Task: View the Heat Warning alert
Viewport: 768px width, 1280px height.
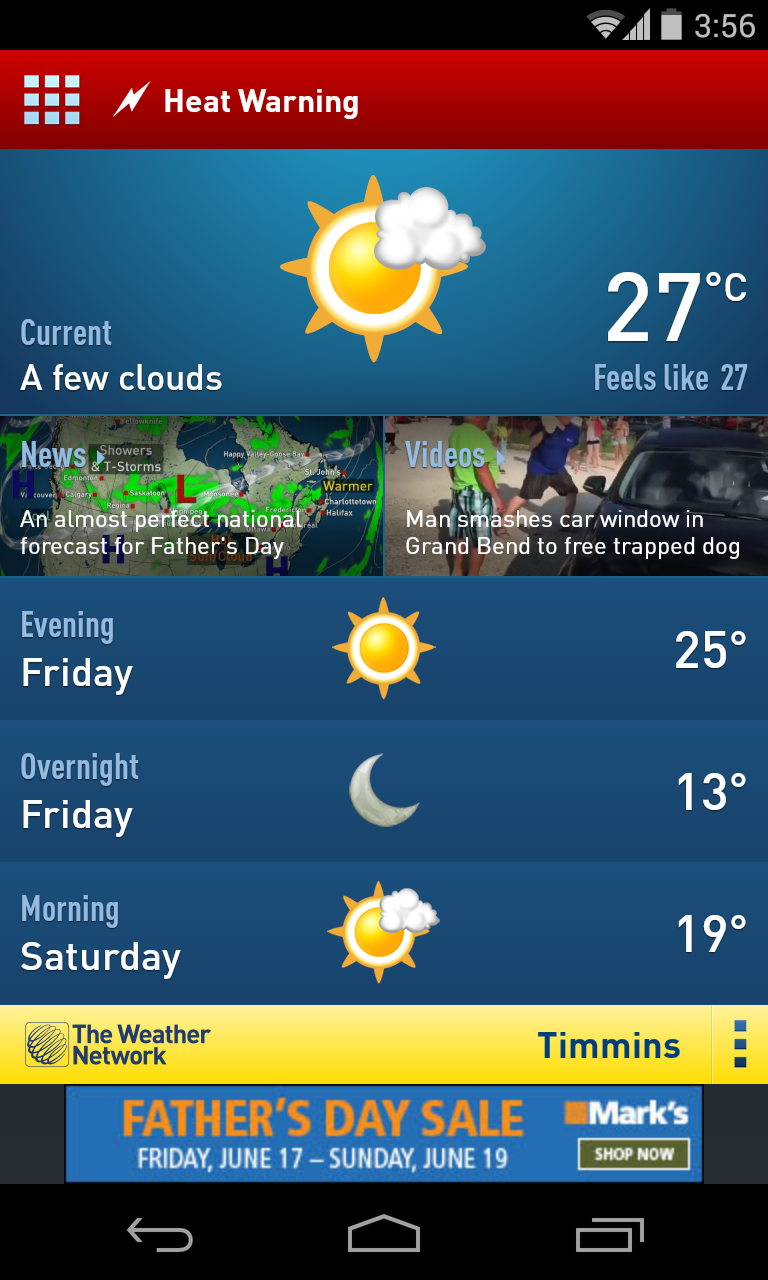Action: click(x=236, y=101)
